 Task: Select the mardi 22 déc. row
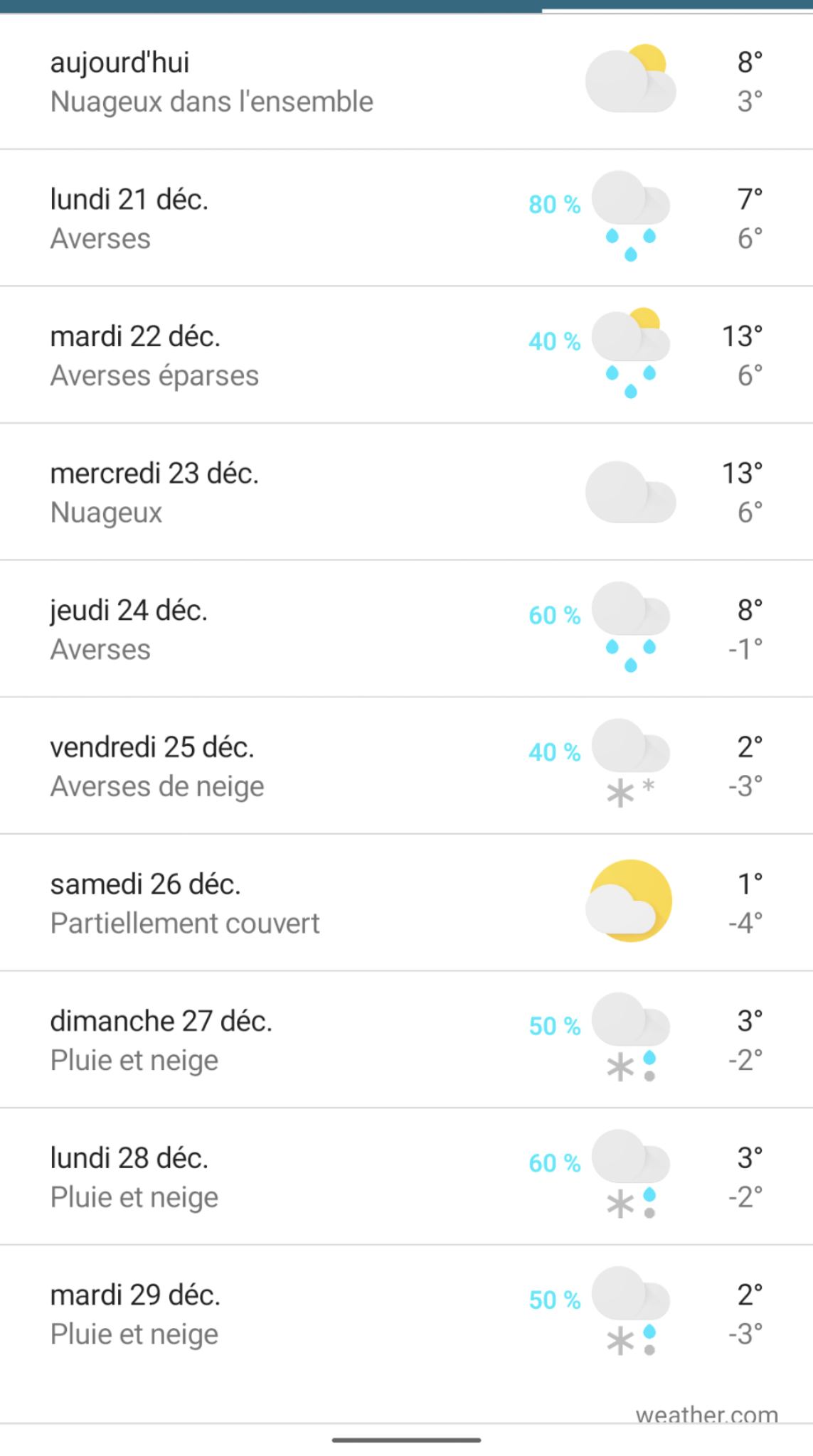(405, 355)
